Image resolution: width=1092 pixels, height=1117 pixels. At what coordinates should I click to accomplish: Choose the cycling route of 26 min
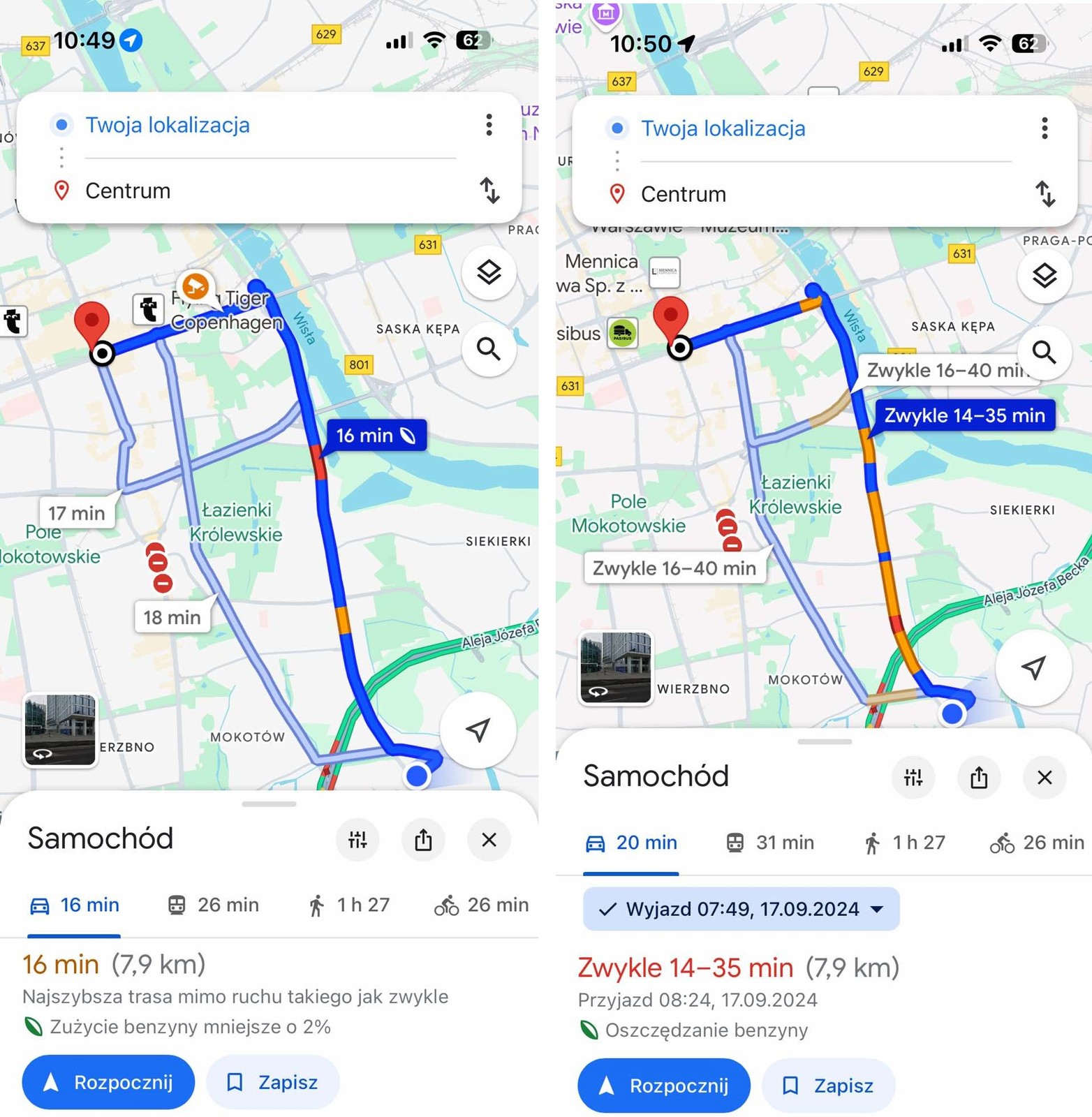[1035, 843]
